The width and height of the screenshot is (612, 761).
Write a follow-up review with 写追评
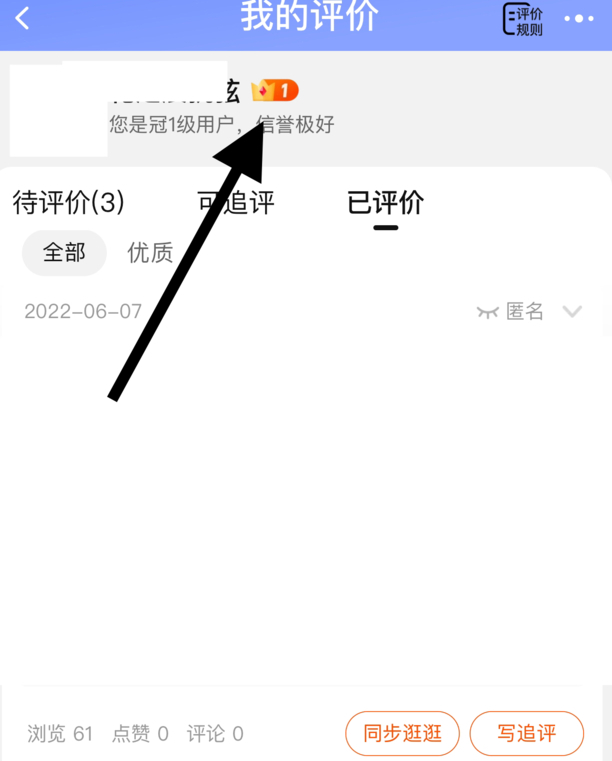pyautogui.click(x=526, y=733)
